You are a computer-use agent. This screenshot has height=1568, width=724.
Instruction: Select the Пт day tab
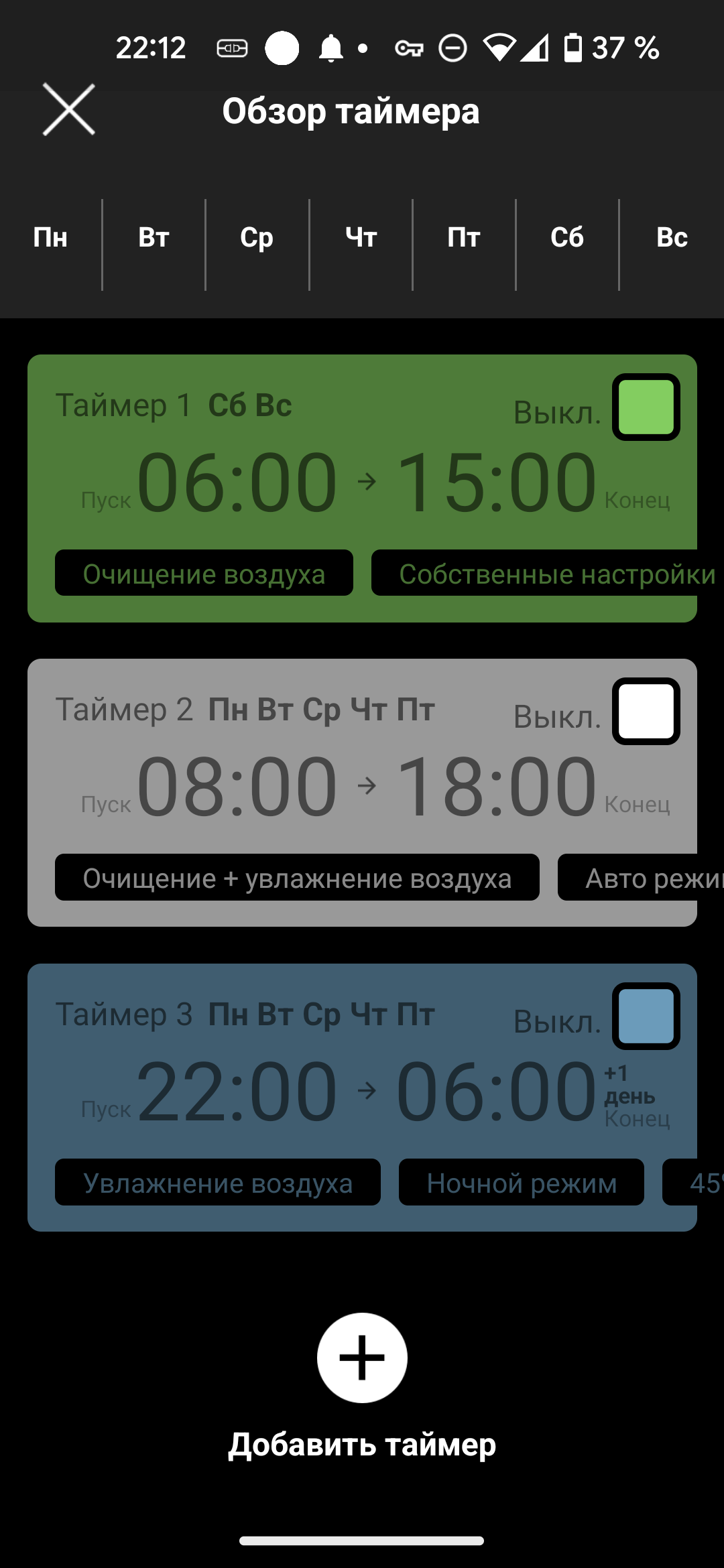(464, 238)
